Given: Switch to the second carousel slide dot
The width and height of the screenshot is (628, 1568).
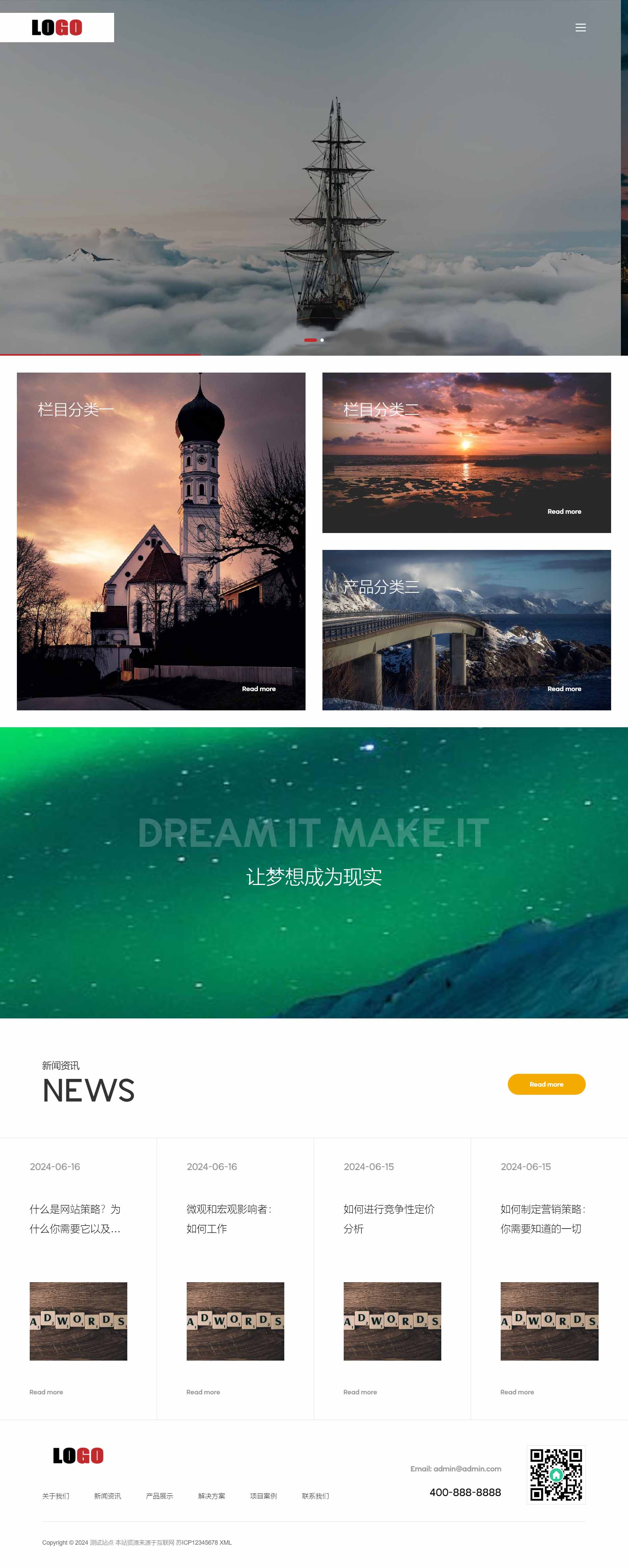Looking at the screenshot, I should [322, 340].
